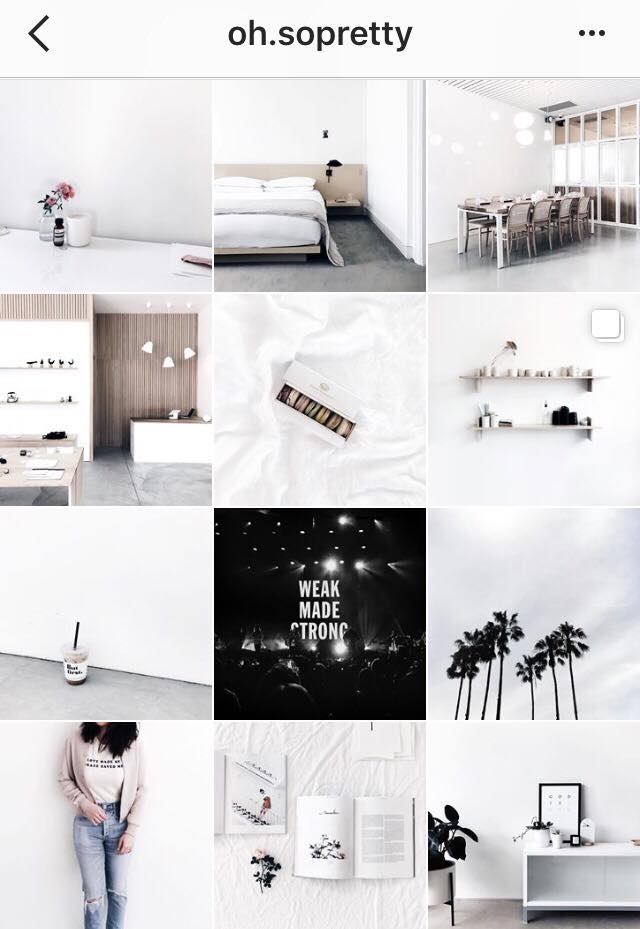The width and height of the screenshot is (640, 929).
Task: Go back from oh.sopretty profile
Action: (x=39, y=35)
